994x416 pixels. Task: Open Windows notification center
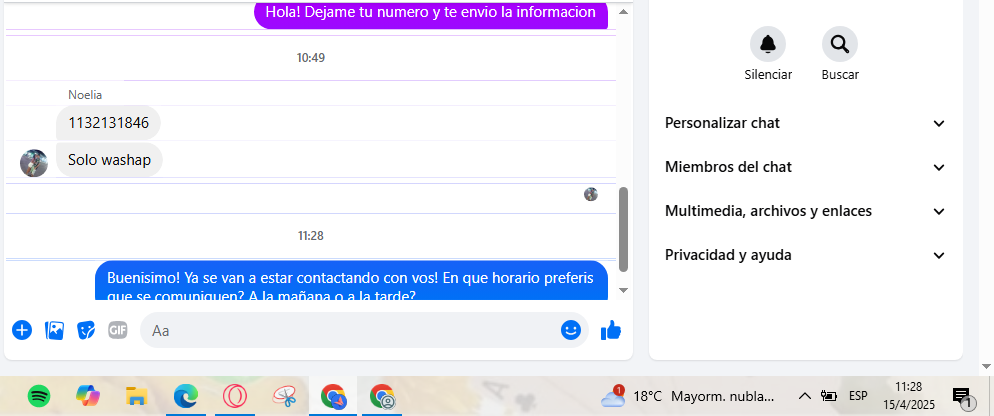point(962,396)
